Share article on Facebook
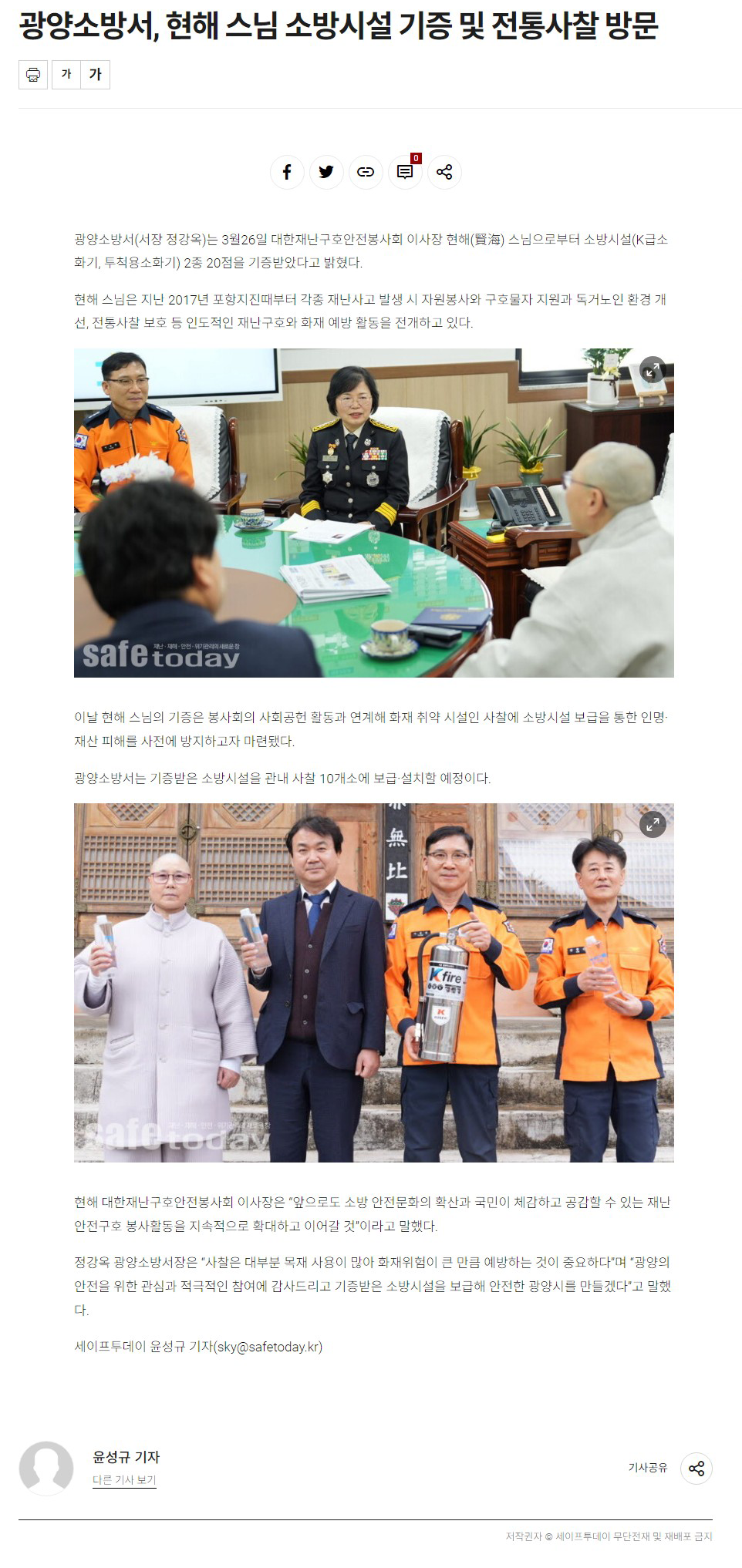 coord(287,172)
